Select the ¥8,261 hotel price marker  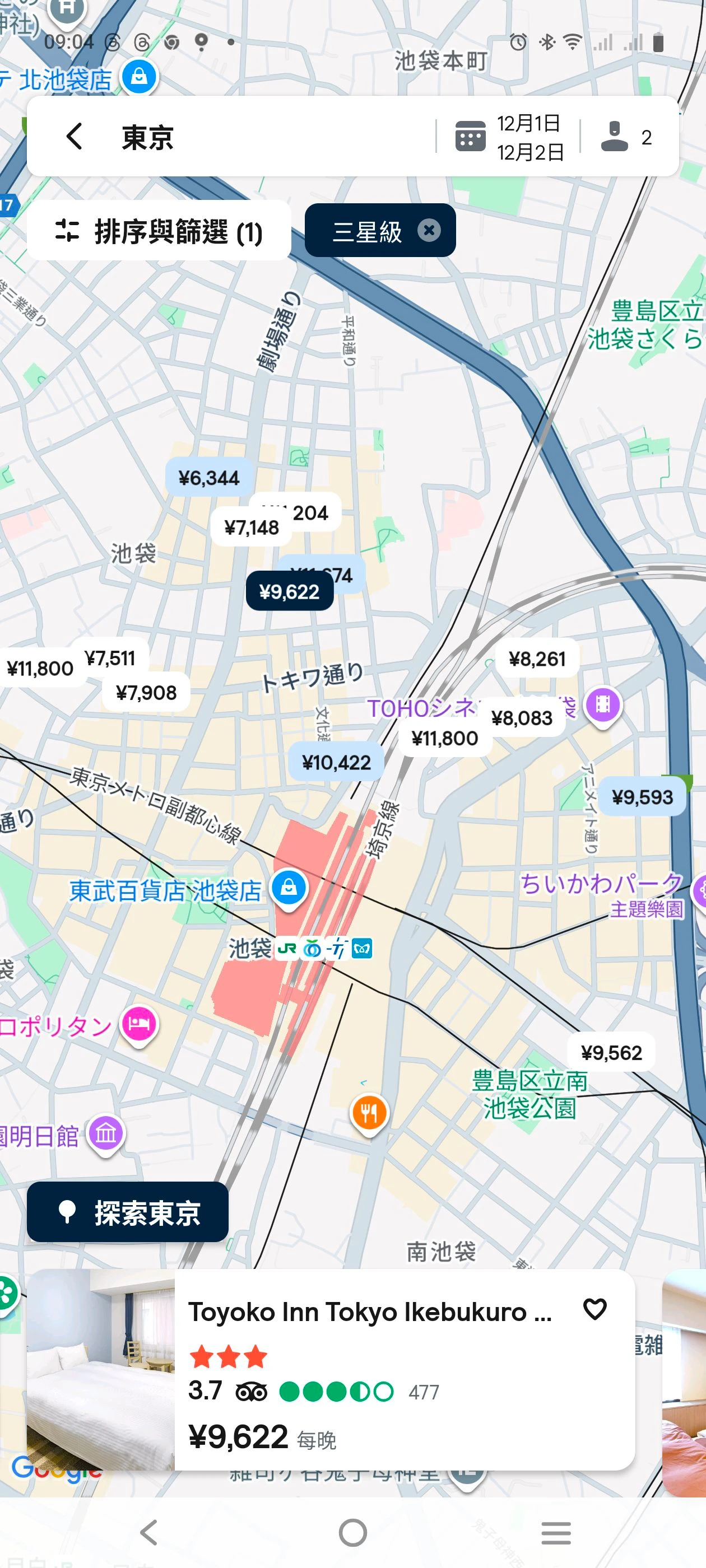pyautogui.click(x=537, y=659)
